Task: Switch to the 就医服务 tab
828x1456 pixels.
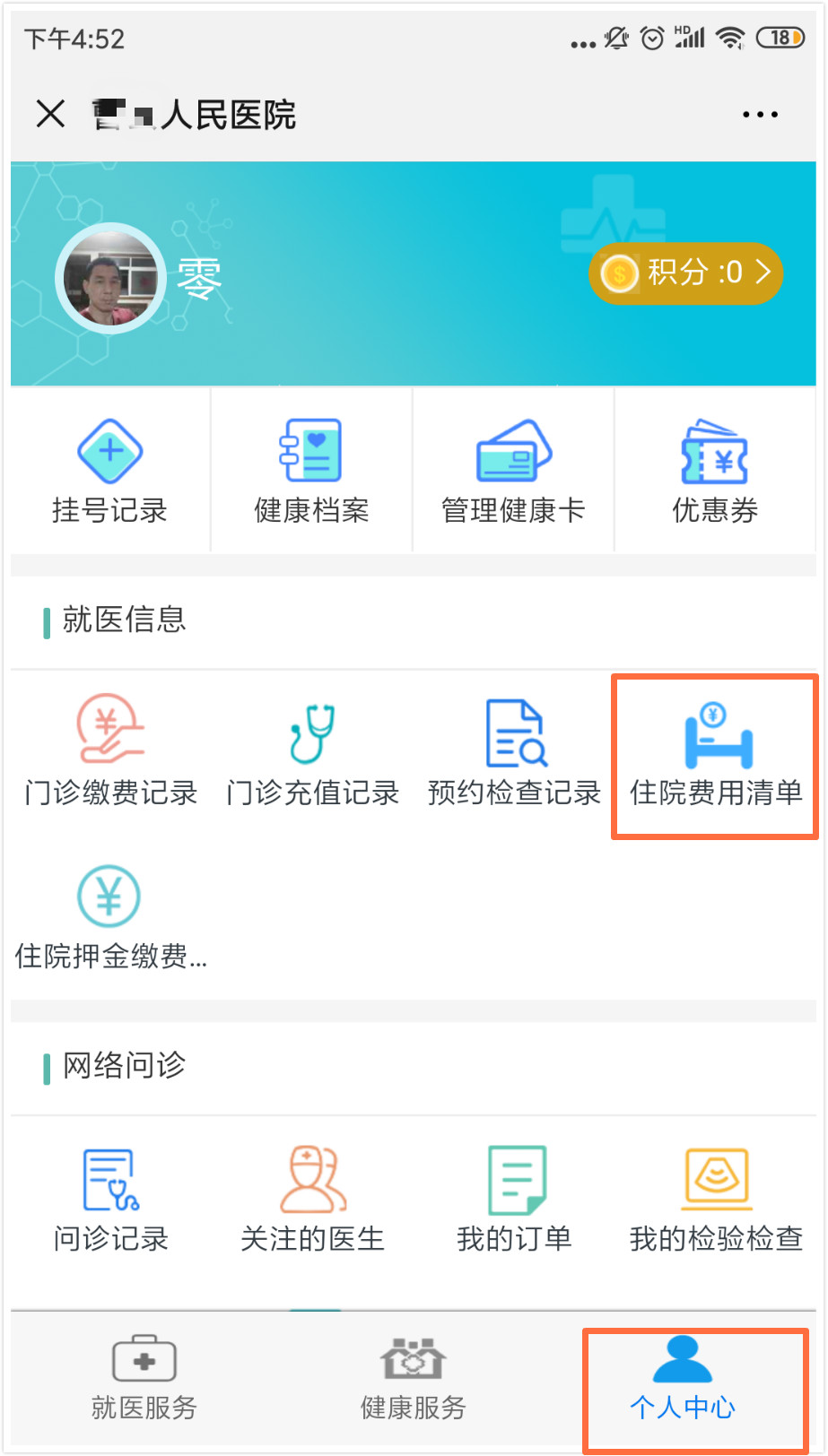Action: [144, 1380]
